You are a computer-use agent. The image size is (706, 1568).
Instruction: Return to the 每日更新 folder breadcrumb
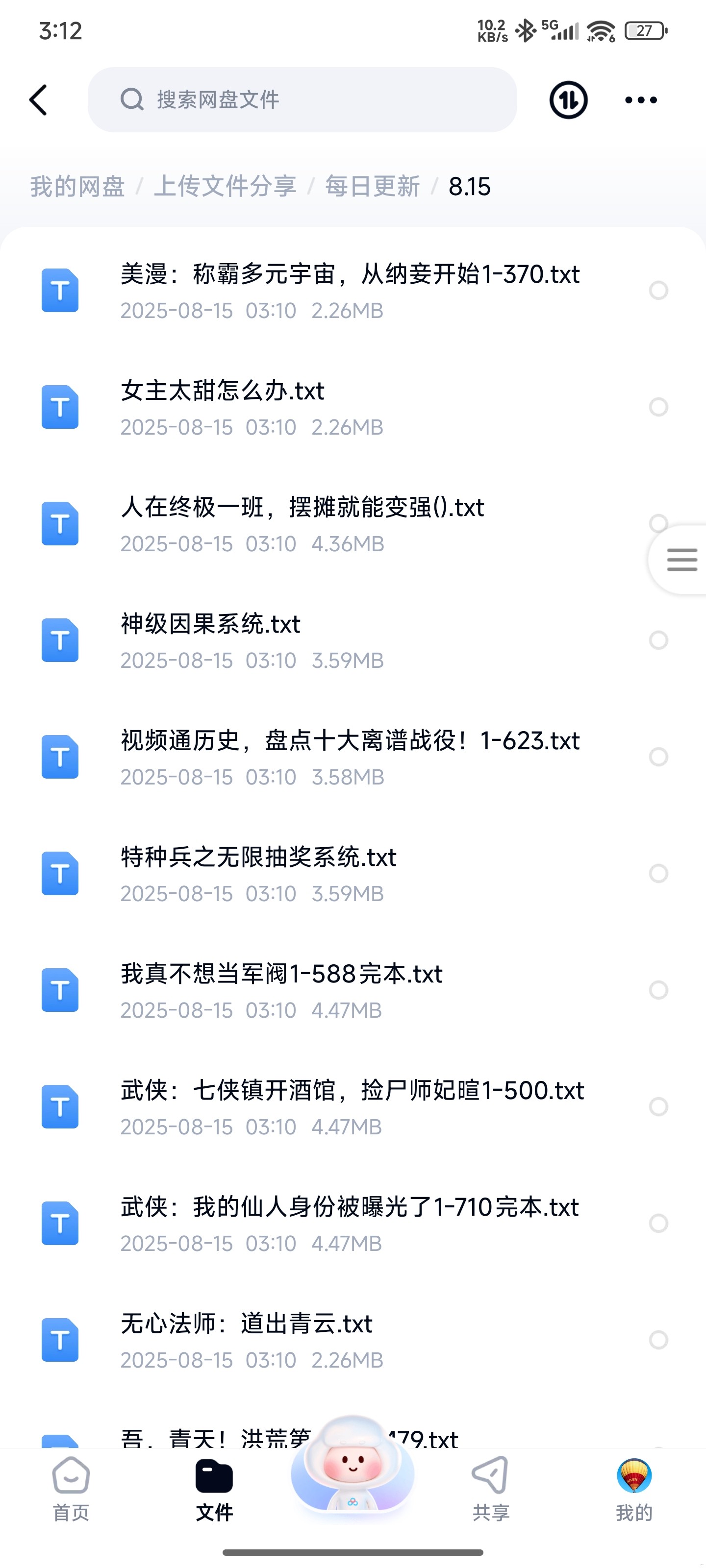(x=372, y=186)
